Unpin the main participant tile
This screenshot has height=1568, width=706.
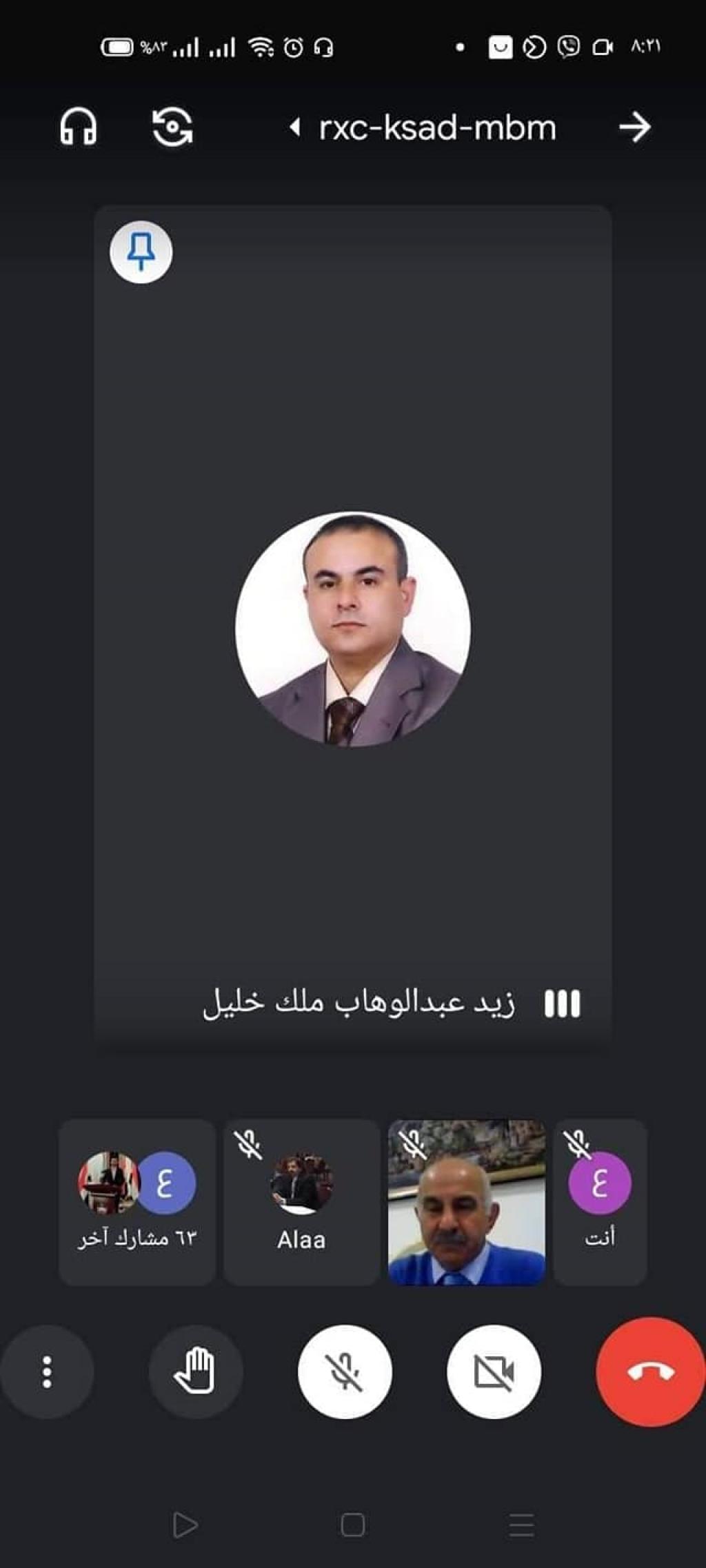tap(141, 252)
